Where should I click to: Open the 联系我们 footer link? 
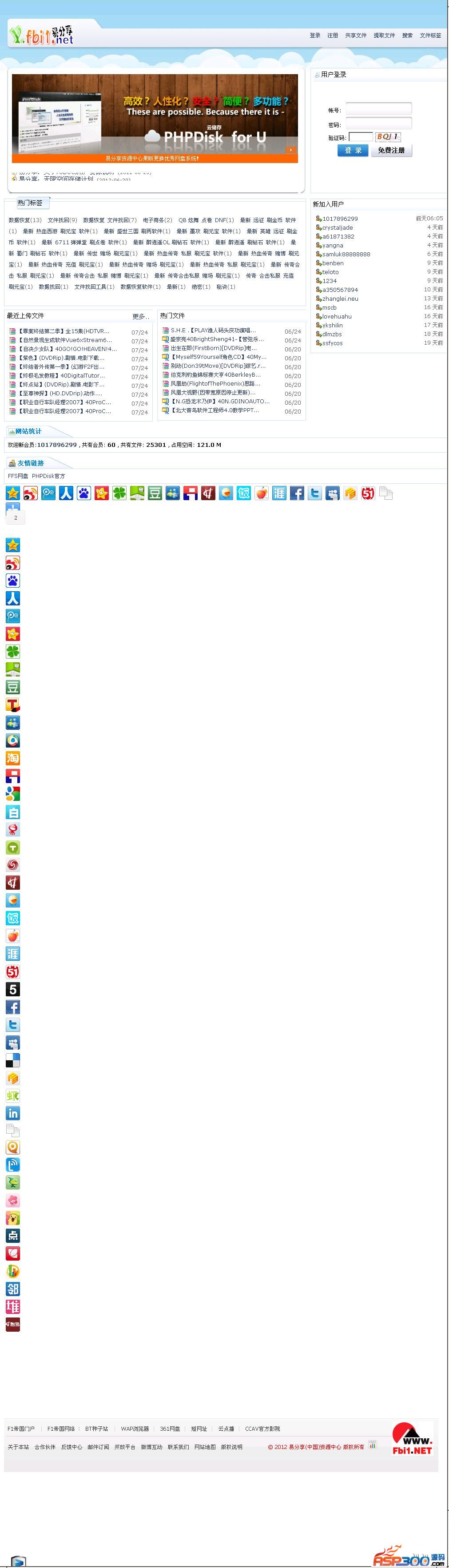tap(178, 1447)
